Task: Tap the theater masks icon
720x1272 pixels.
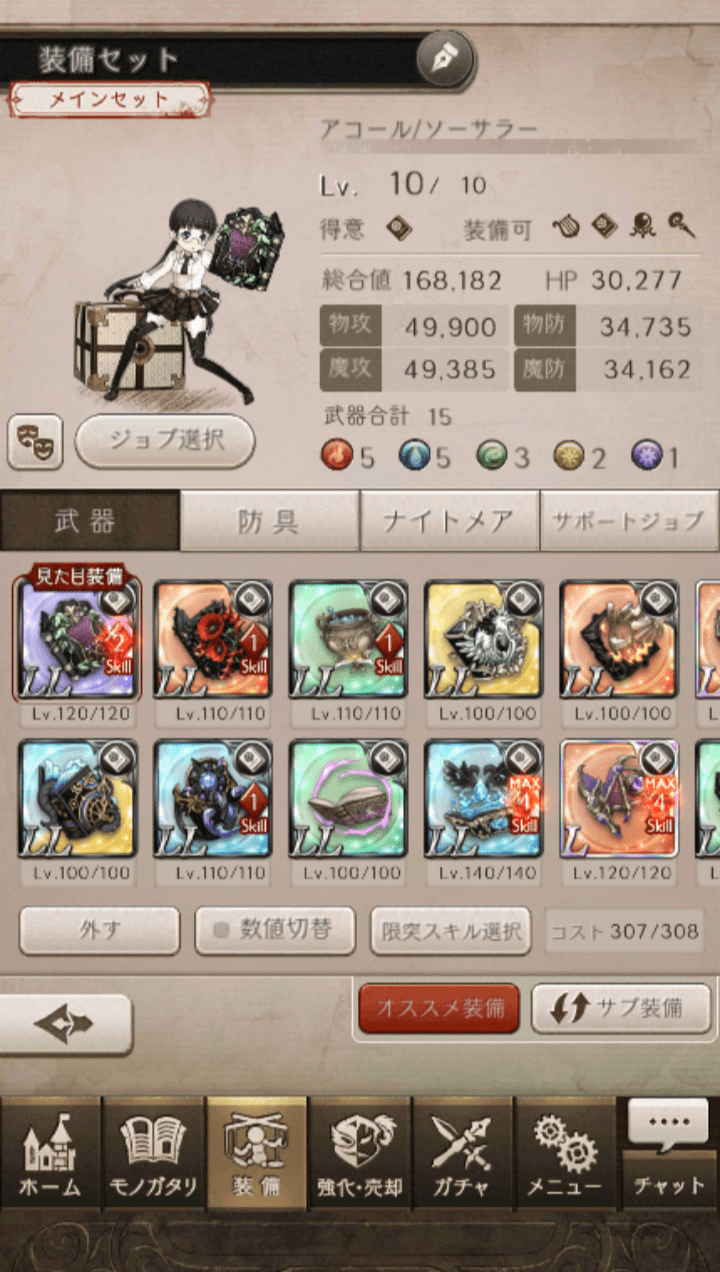Action: [x=35, y=441]
